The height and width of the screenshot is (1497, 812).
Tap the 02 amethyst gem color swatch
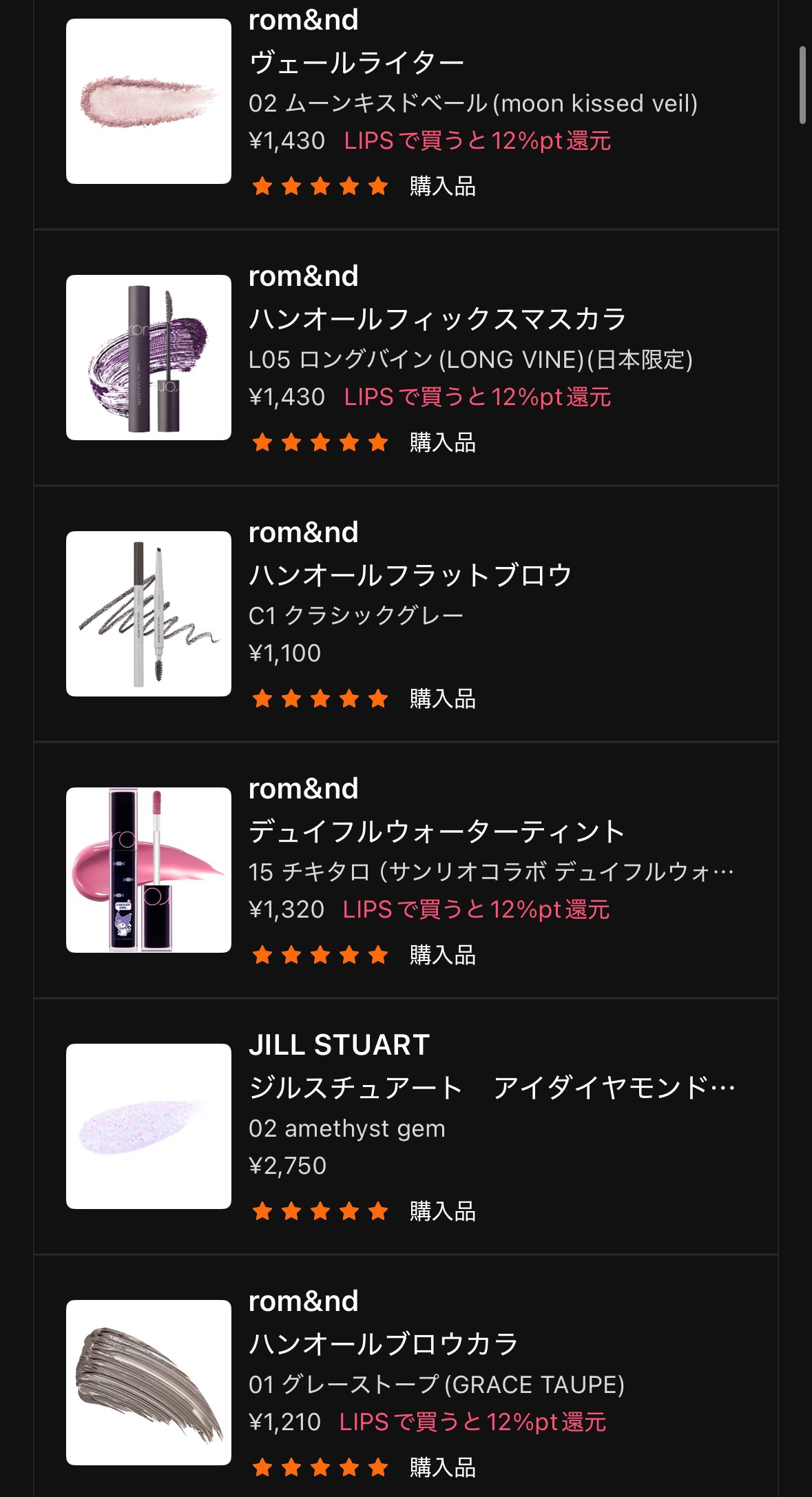pos(348,1128)
